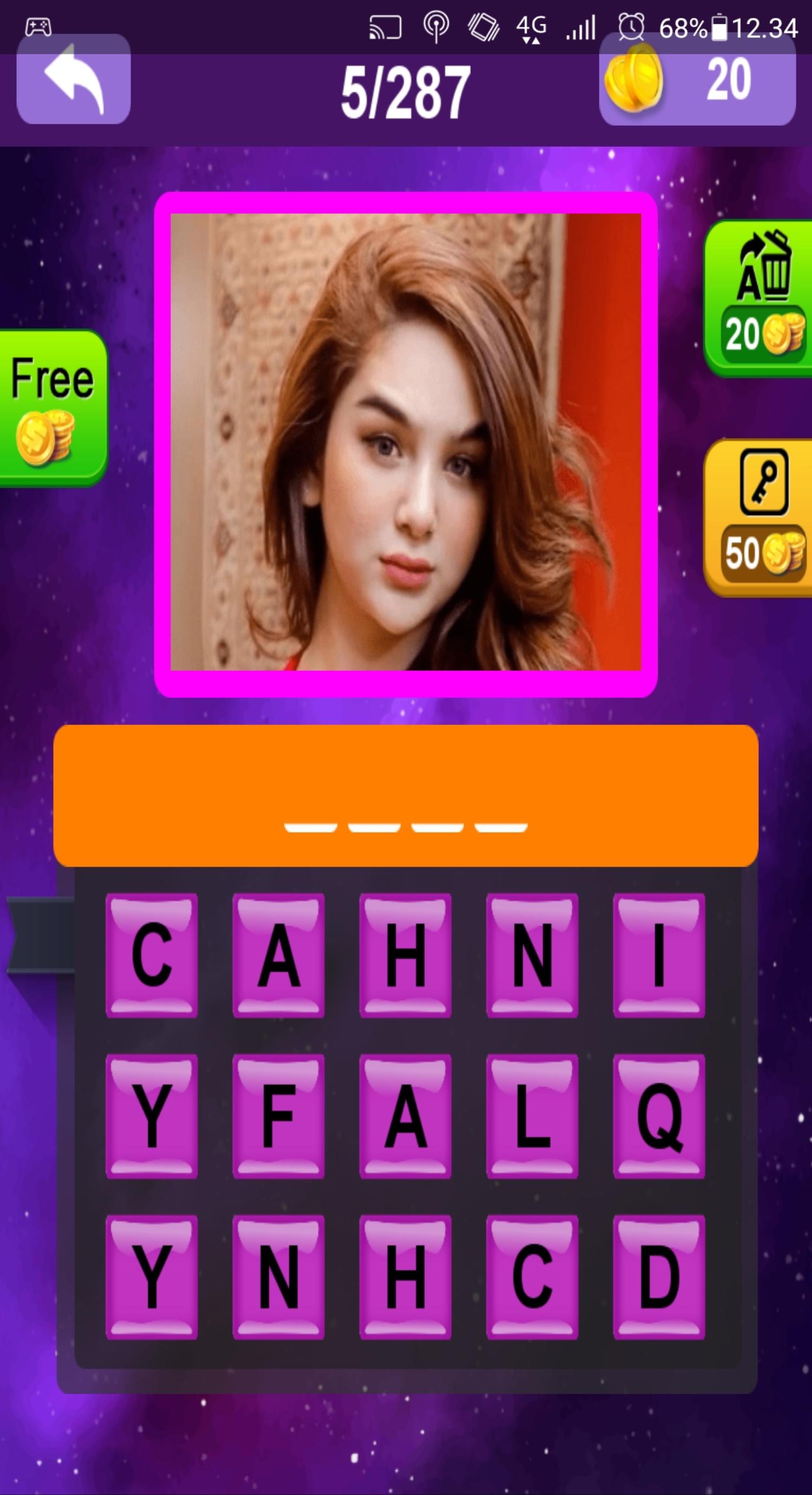Select the letter I tile
The image size is (812, 1495).
pyautogui.click(x=659, y=956)
